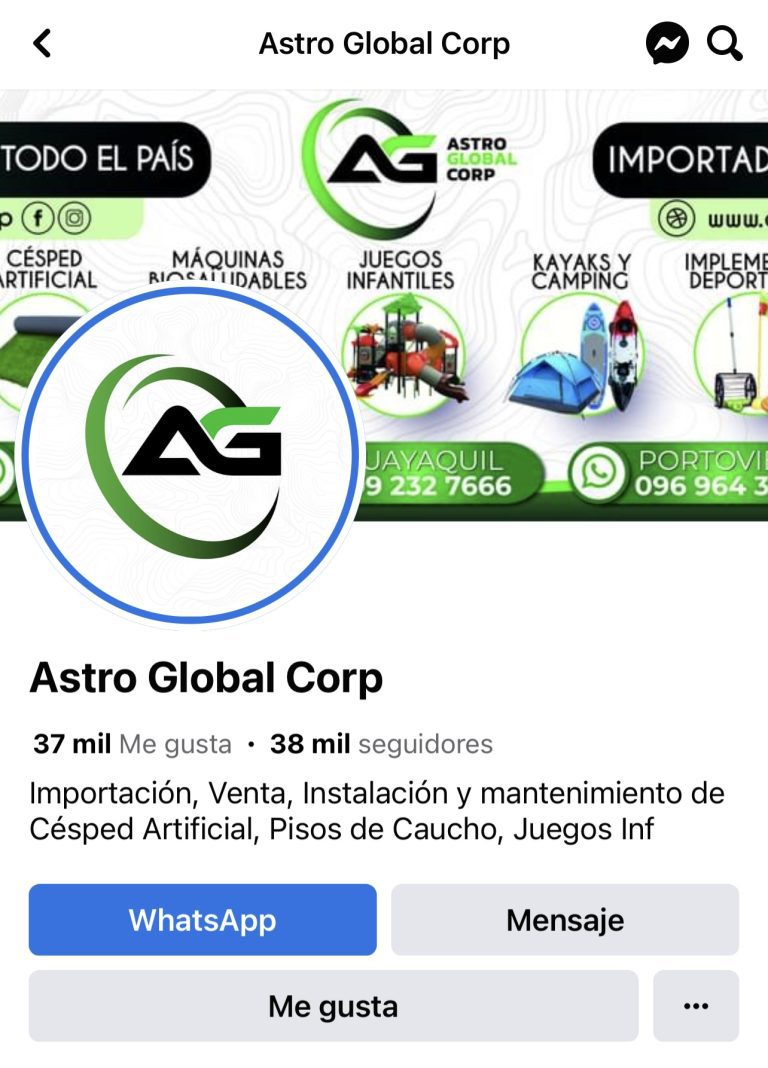The image size is (768, 1068).
Task: Click the TODO EL PAÍS black banner
Action: click(100, 155)
